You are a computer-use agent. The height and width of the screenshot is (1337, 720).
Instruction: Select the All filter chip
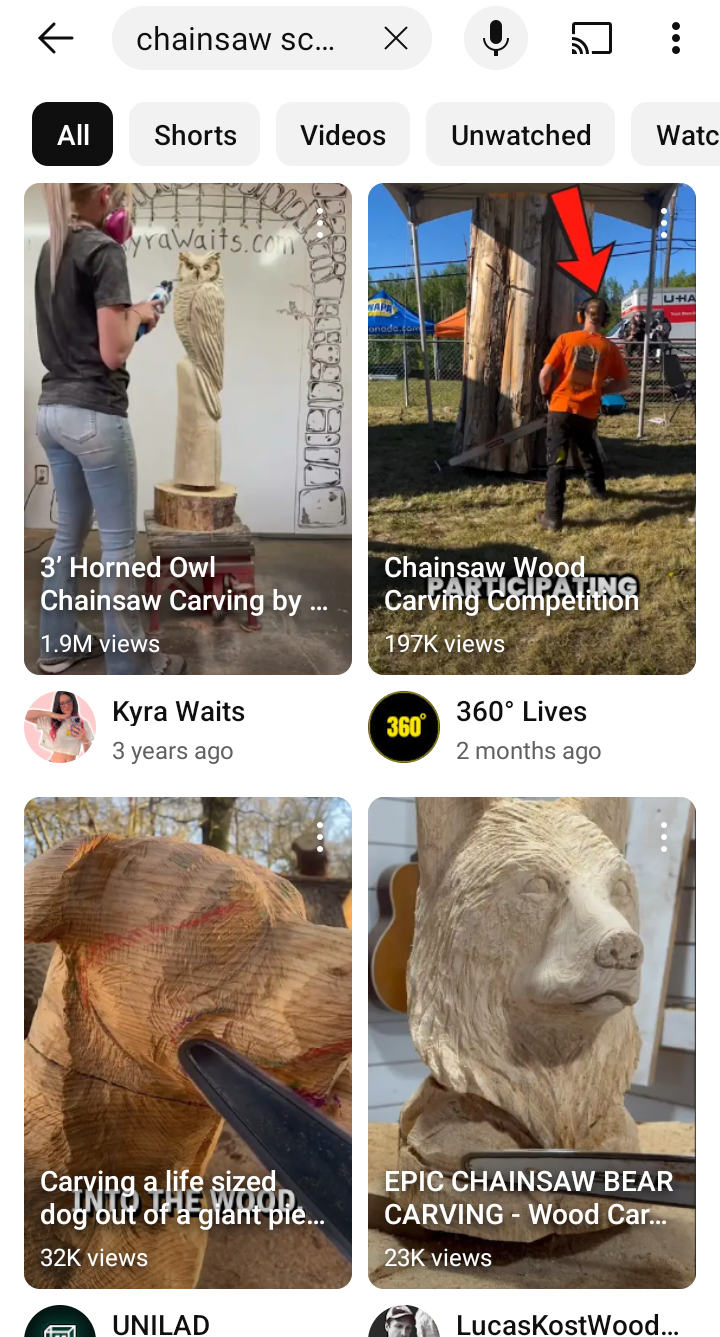pos(73,135)
